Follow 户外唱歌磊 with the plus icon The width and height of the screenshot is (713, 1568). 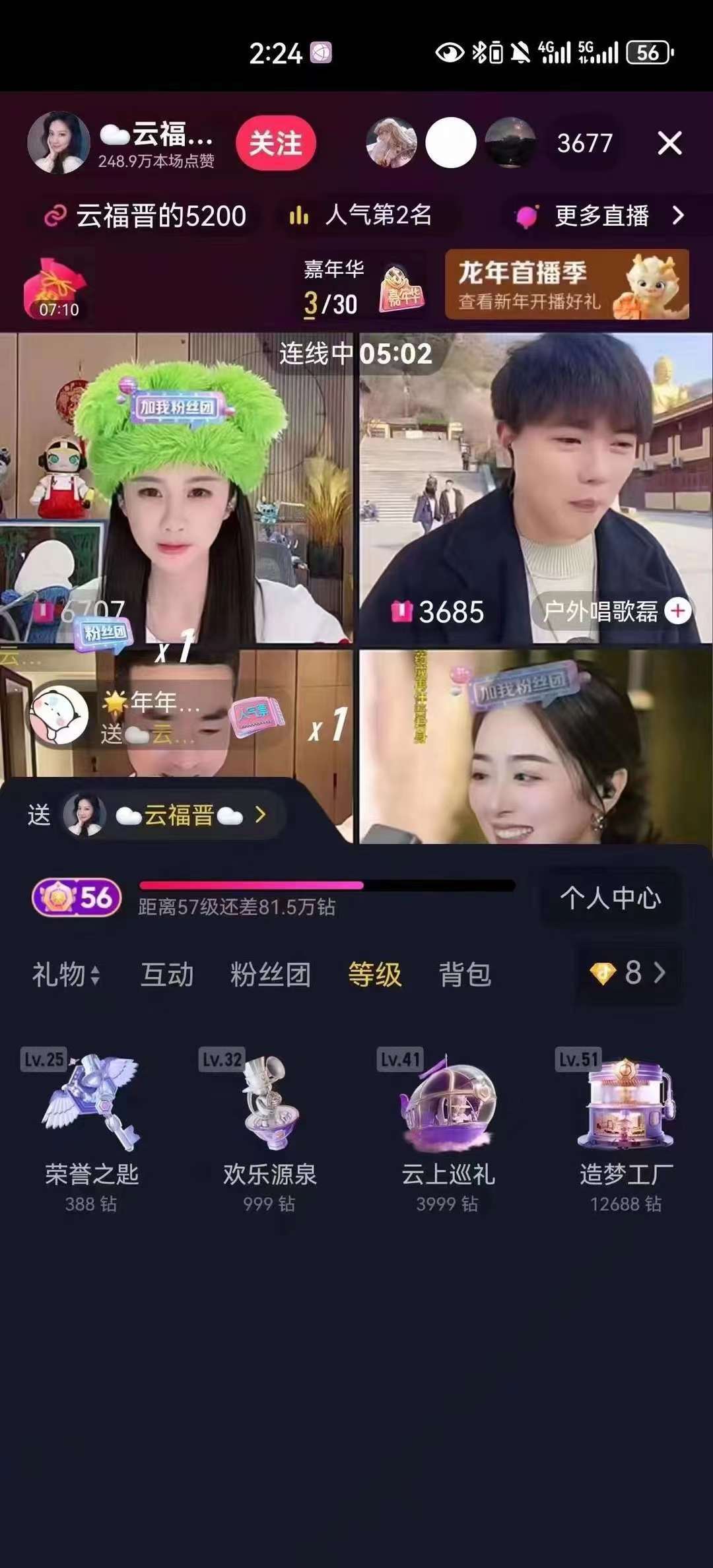678,611
